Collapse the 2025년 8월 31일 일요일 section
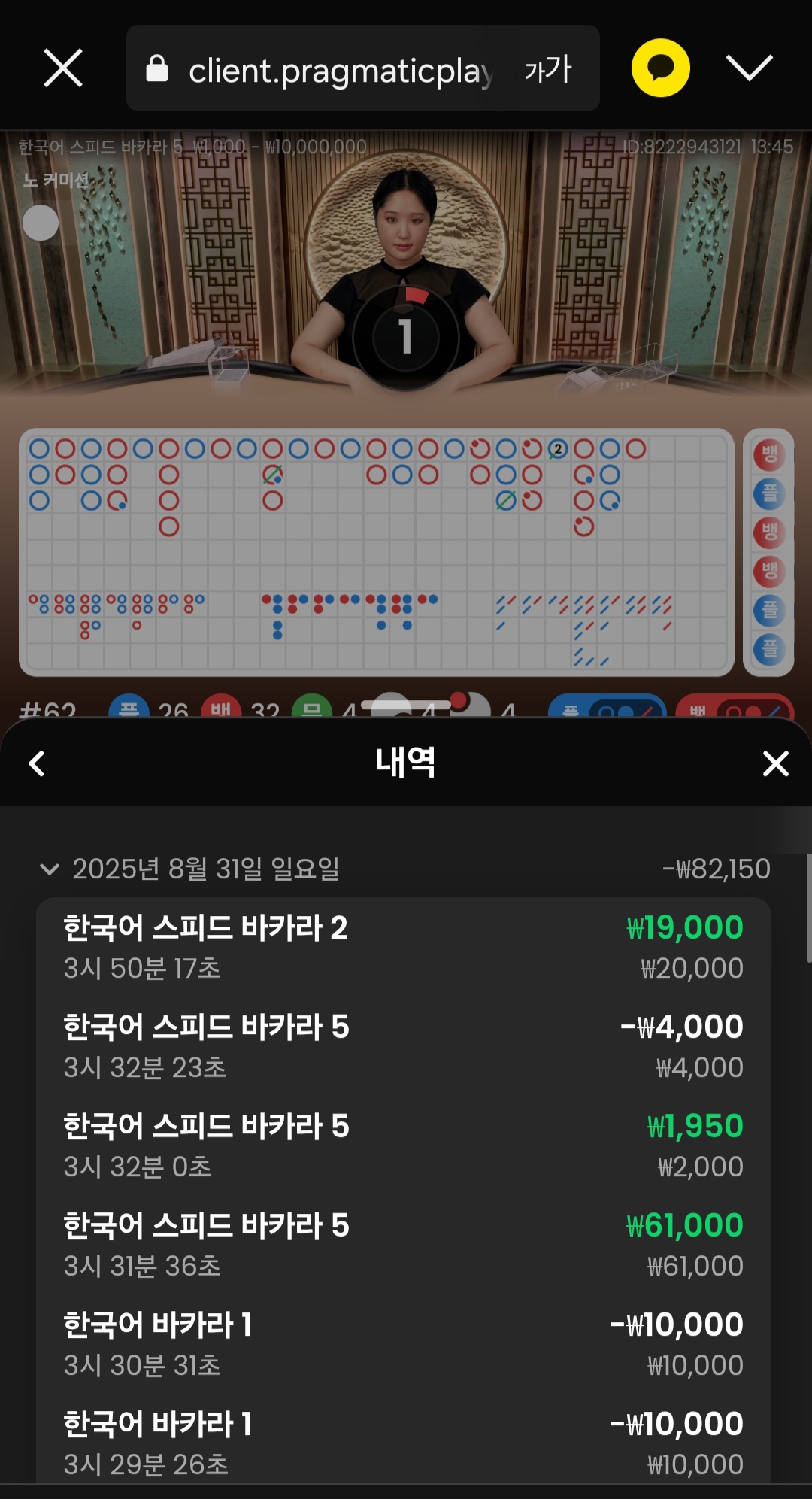The height and width of the screenshot is (1499, 812). pyautogui.click(x=50, y=869)
